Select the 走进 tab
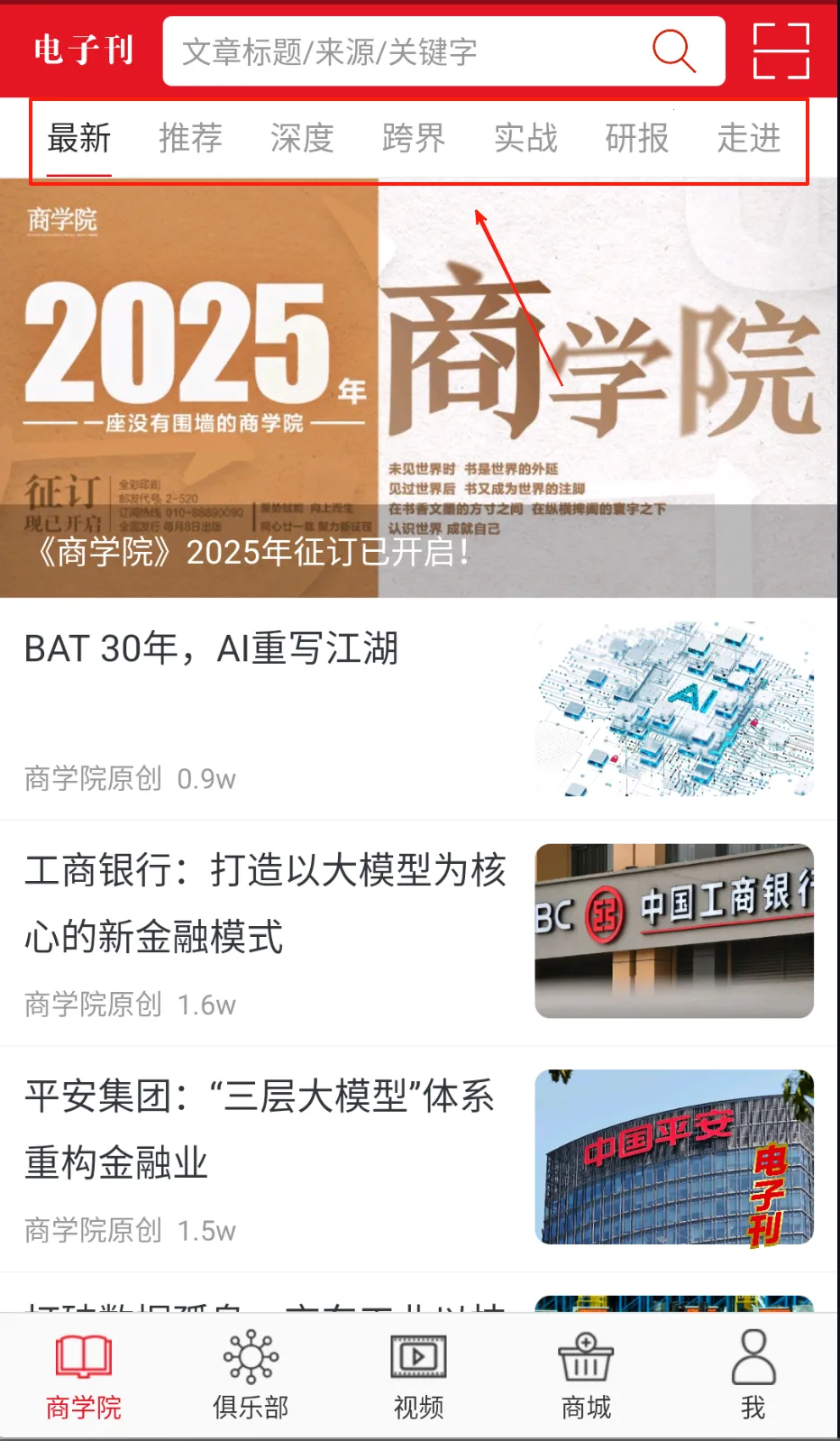Screen dimensions: 840x1441 747,139
